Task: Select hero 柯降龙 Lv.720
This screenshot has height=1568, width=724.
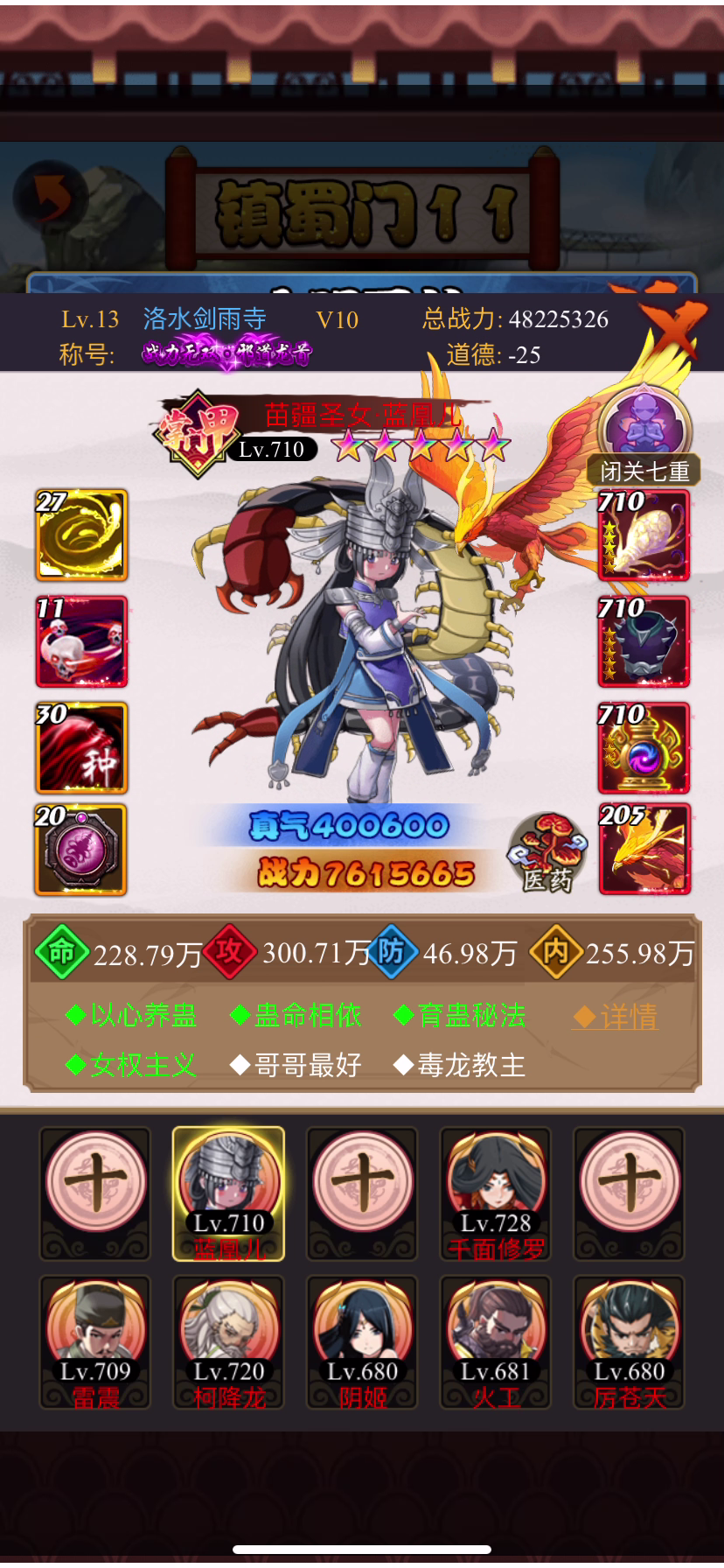Action: click(x=229, y=1341)
